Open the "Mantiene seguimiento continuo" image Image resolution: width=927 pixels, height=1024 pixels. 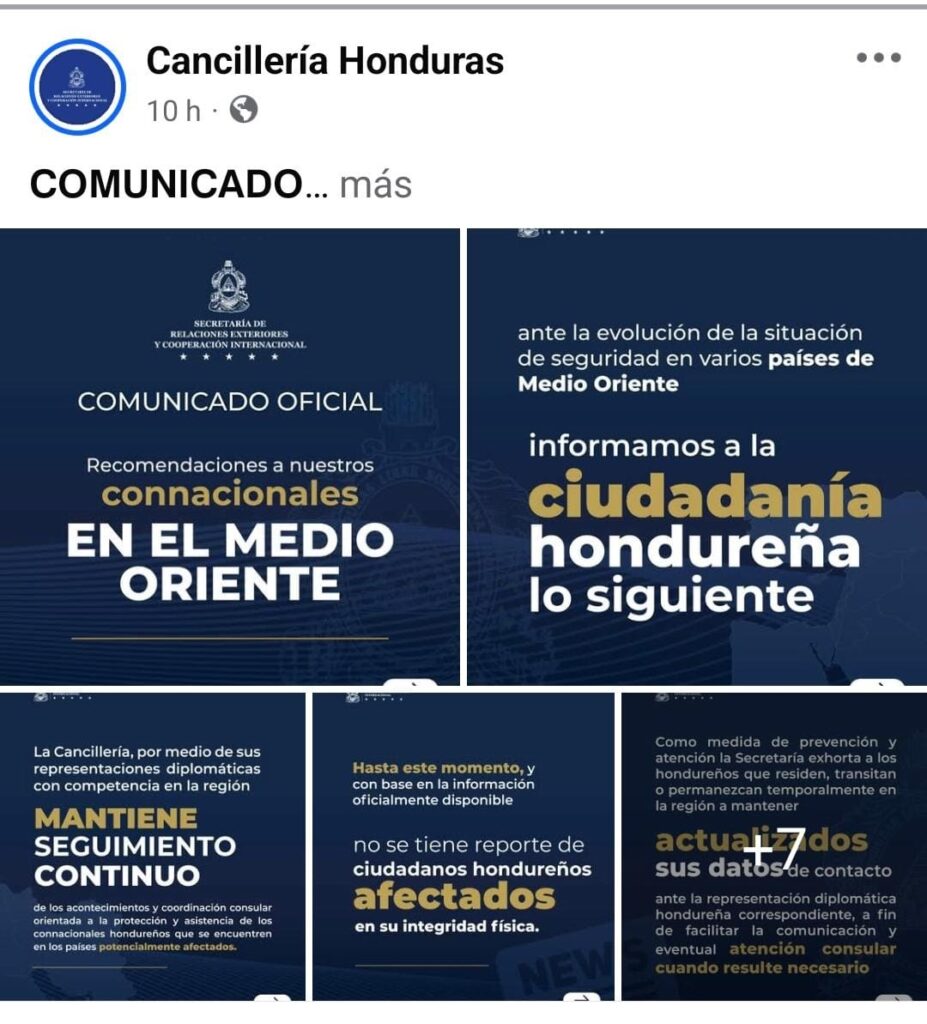[153, 846]
